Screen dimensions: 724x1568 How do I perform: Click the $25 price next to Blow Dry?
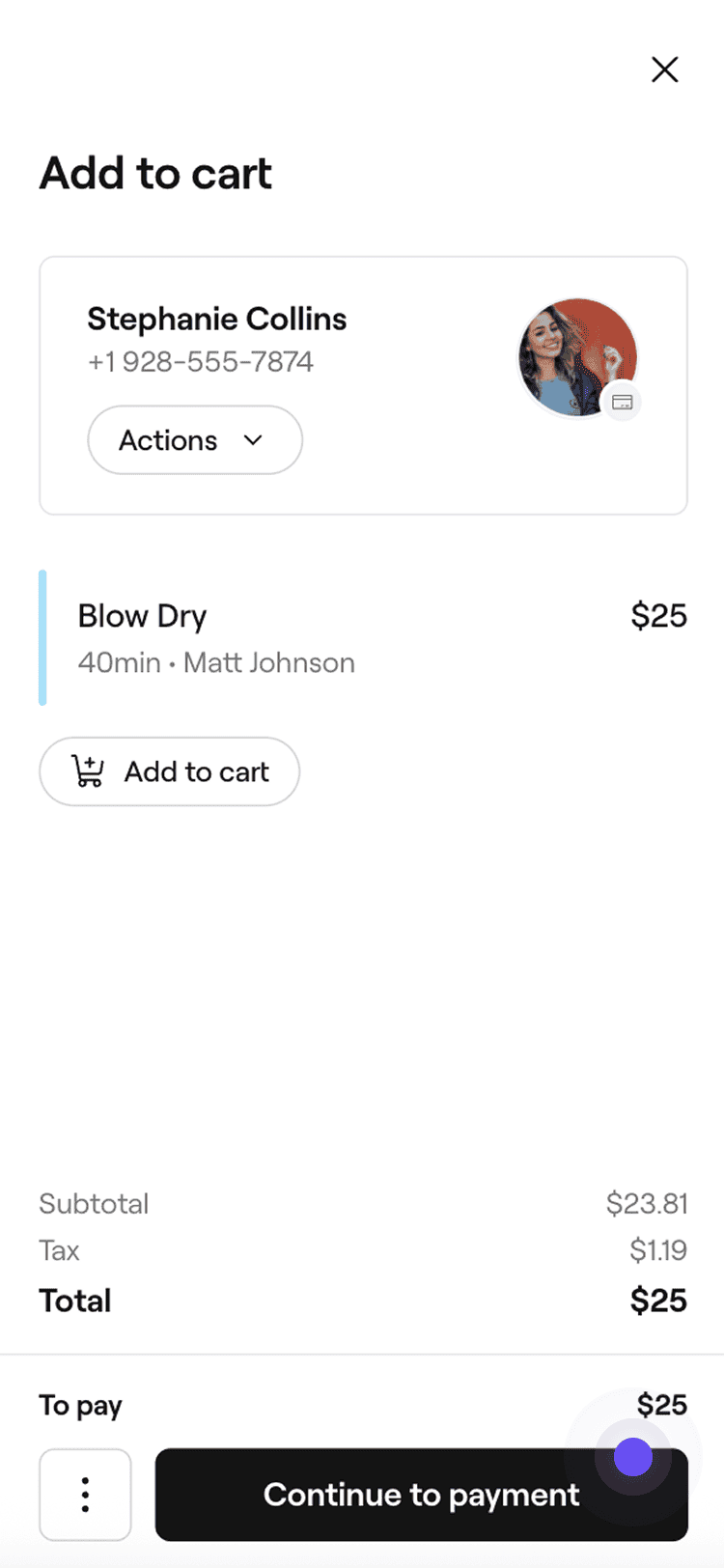(658, 616)
